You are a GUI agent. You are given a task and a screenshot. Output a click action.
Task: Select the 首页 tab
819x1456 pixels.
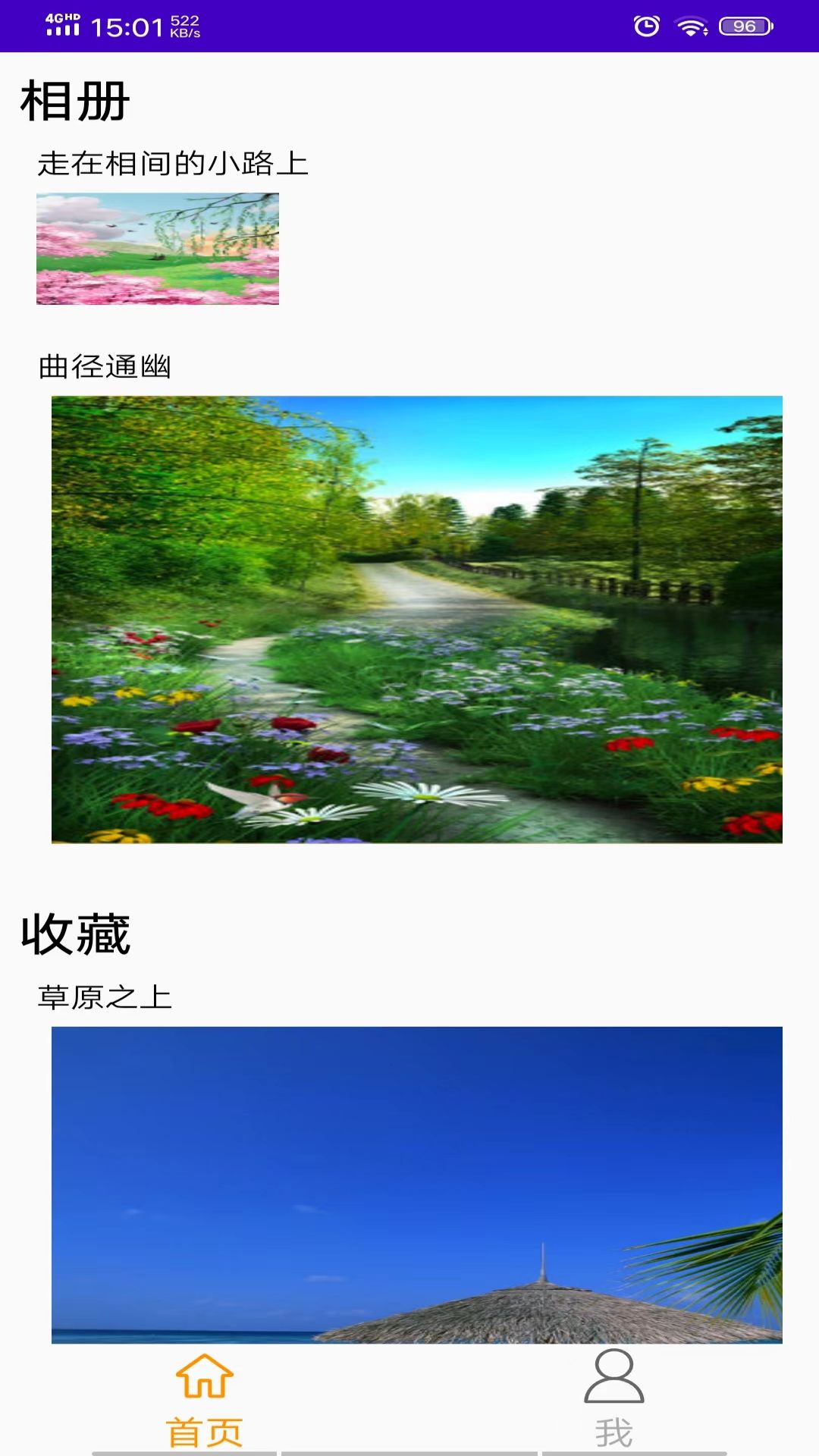click(x=204, y=1399)
